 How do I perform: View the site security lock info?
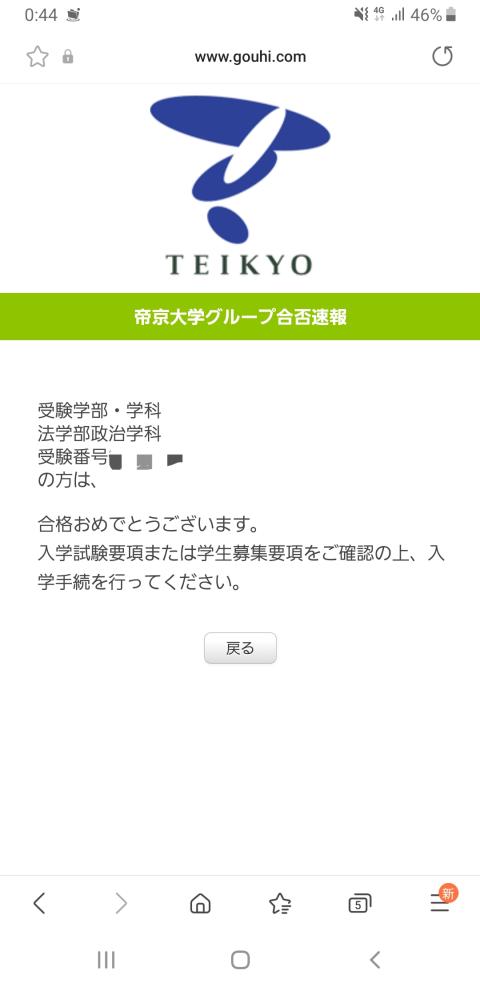[68, 57]
